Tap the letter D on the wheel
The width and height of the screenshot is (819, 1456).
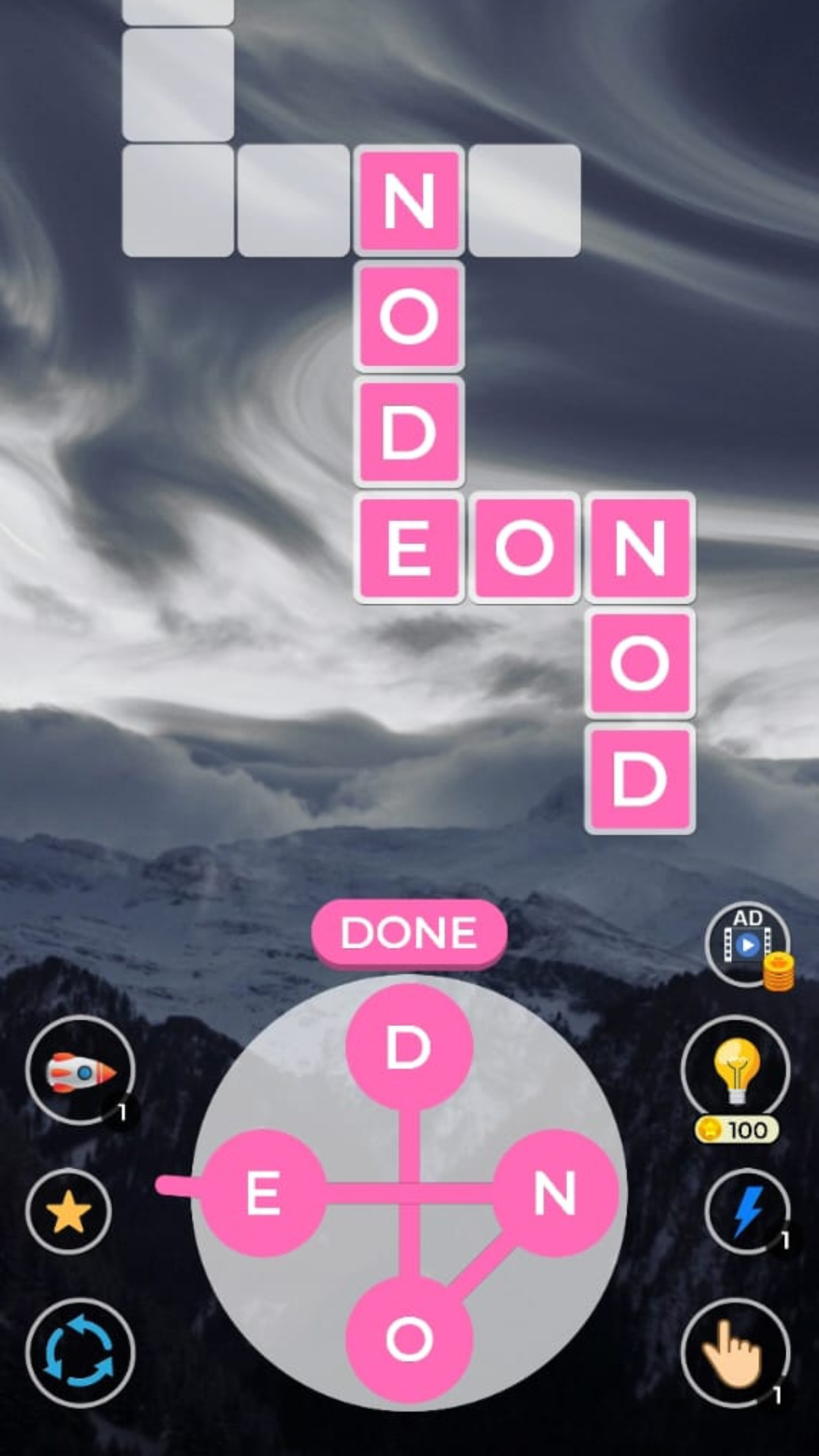pos(409,1047)
